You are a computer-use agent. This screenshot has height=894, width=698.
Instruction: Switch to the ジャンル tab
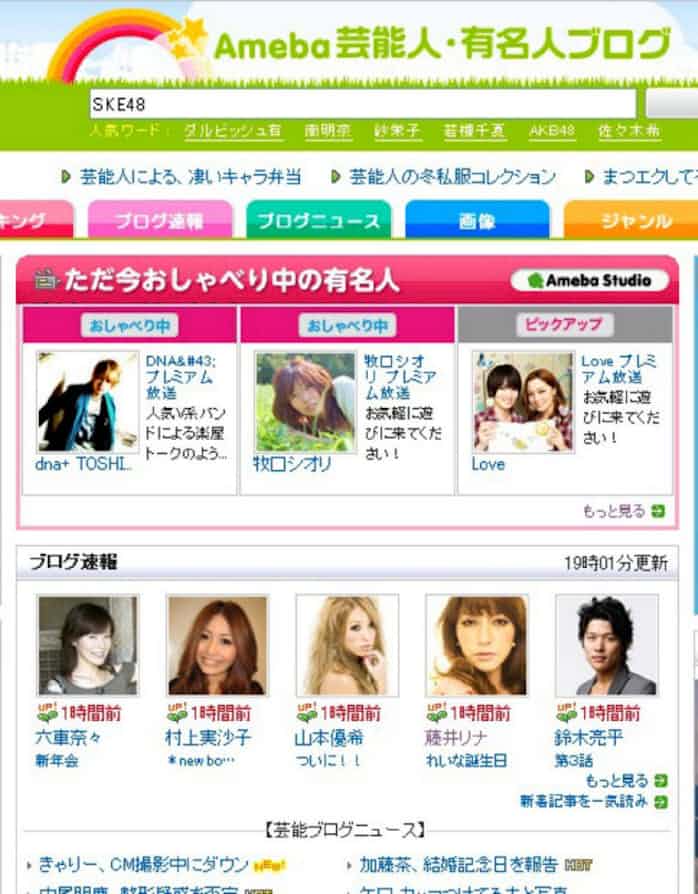click(636, 221)
